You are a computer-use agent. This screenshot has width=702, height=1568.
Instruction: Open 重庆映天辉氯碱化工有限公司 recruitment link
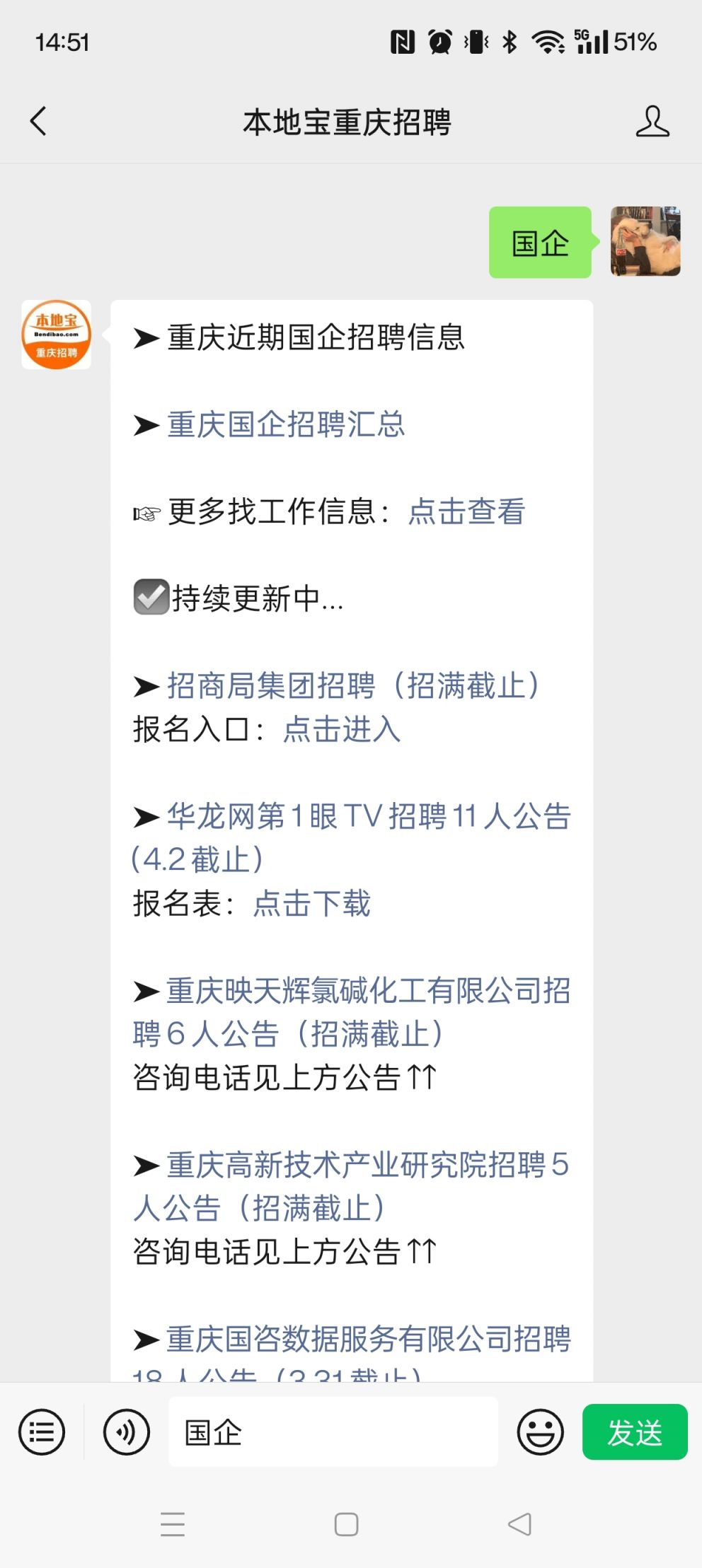click(x=368, y=991)
